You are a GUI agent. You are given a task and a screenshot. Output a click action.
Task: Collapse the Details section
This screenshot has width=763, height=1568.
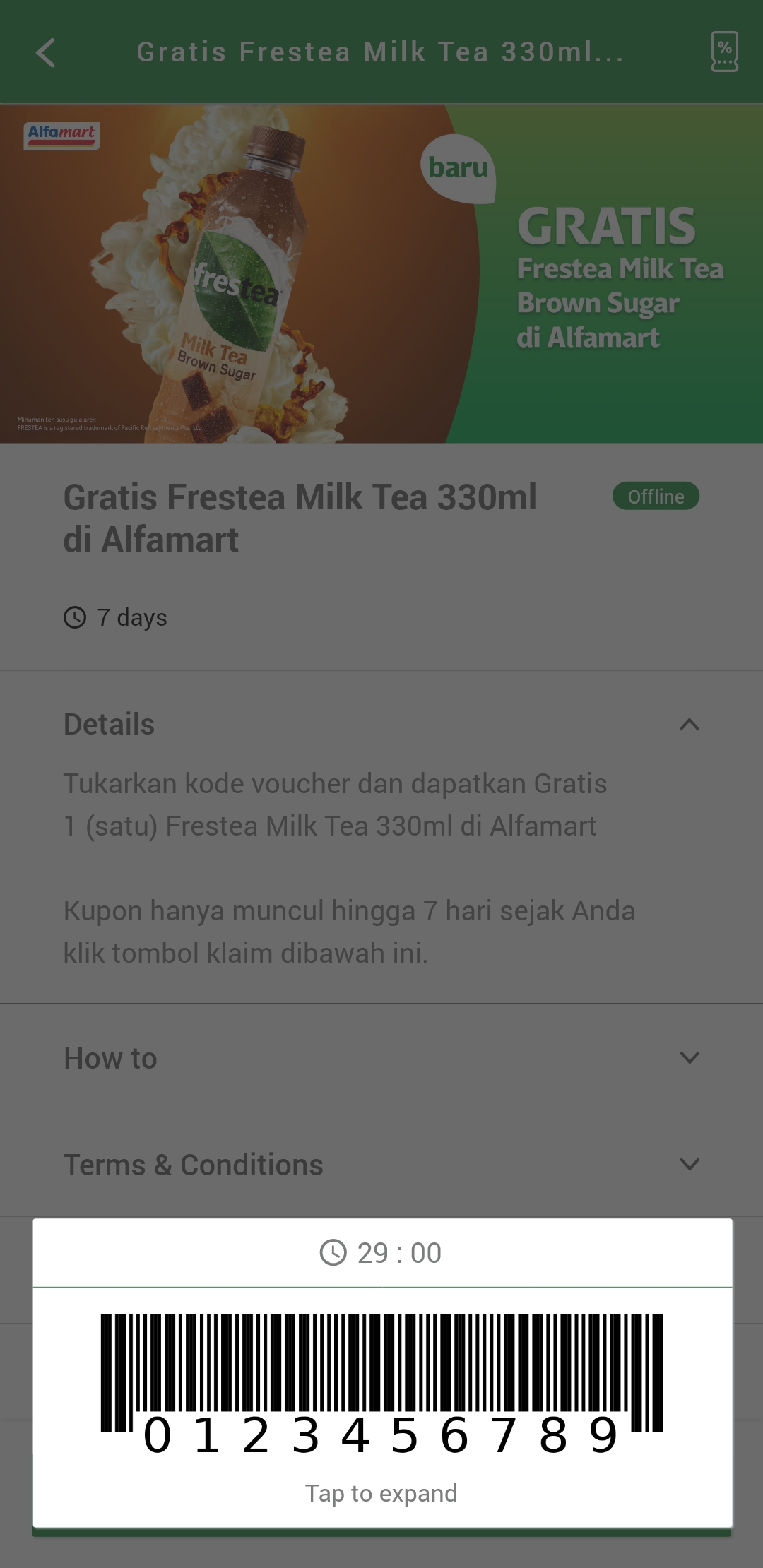689,725
